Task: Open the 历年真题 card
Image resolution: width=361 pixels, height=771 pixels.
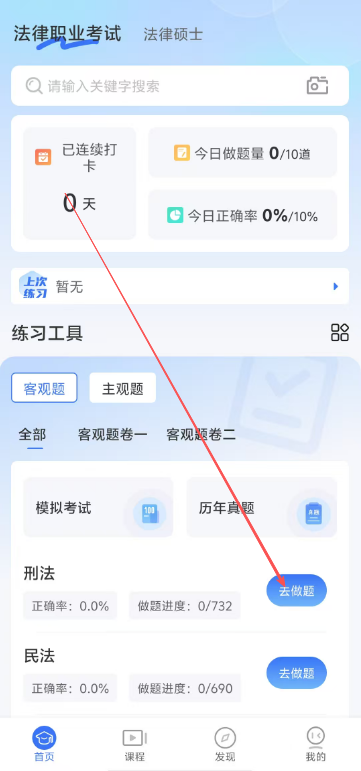Action: tap(262, 507)
